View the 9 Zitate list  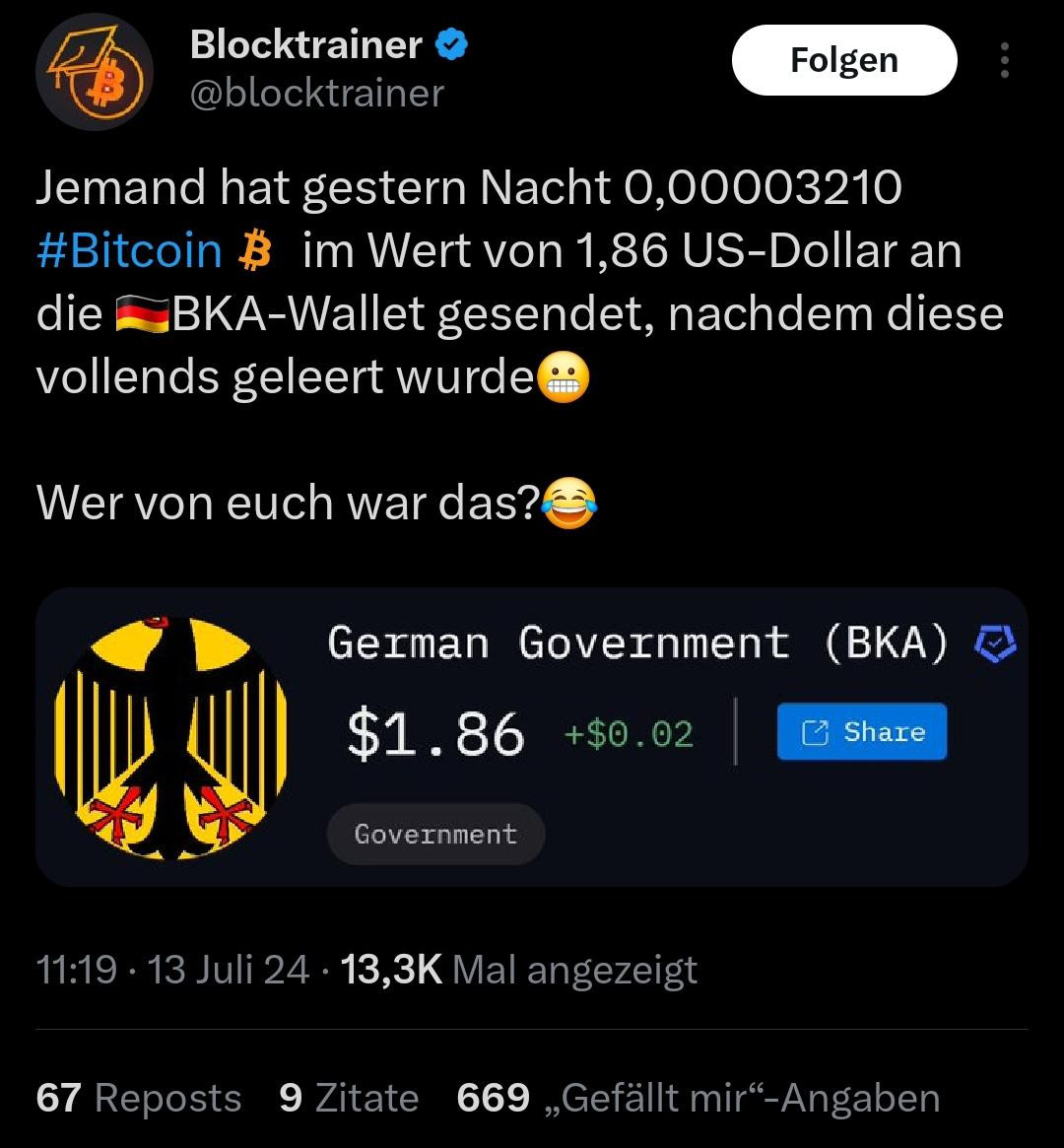point(349,1098)
